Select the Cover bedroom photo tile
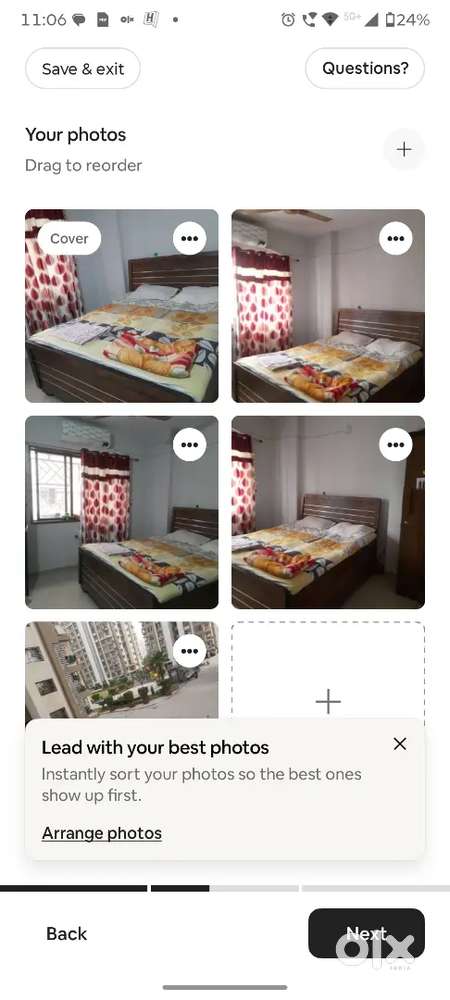450x1000 pixels. point(122,305)
